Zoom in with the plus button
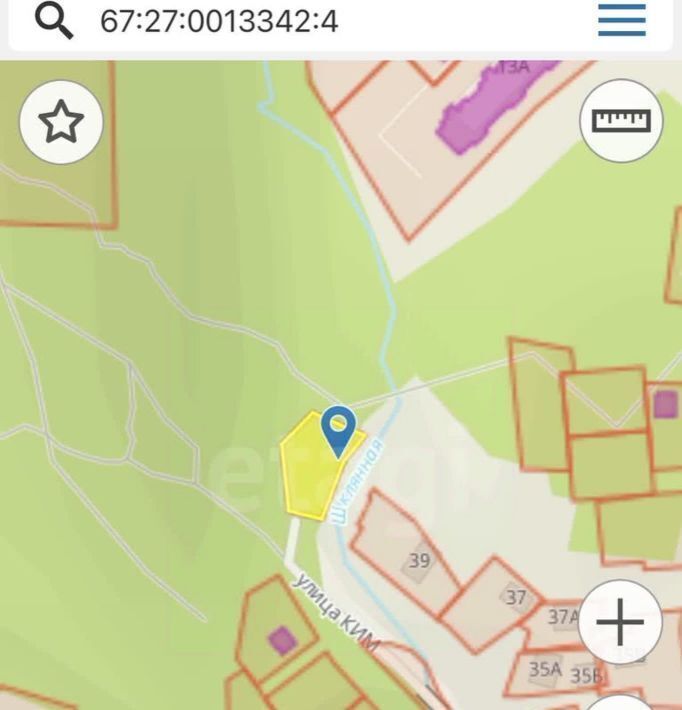The image size is (682, 710). tap(620, 622)
